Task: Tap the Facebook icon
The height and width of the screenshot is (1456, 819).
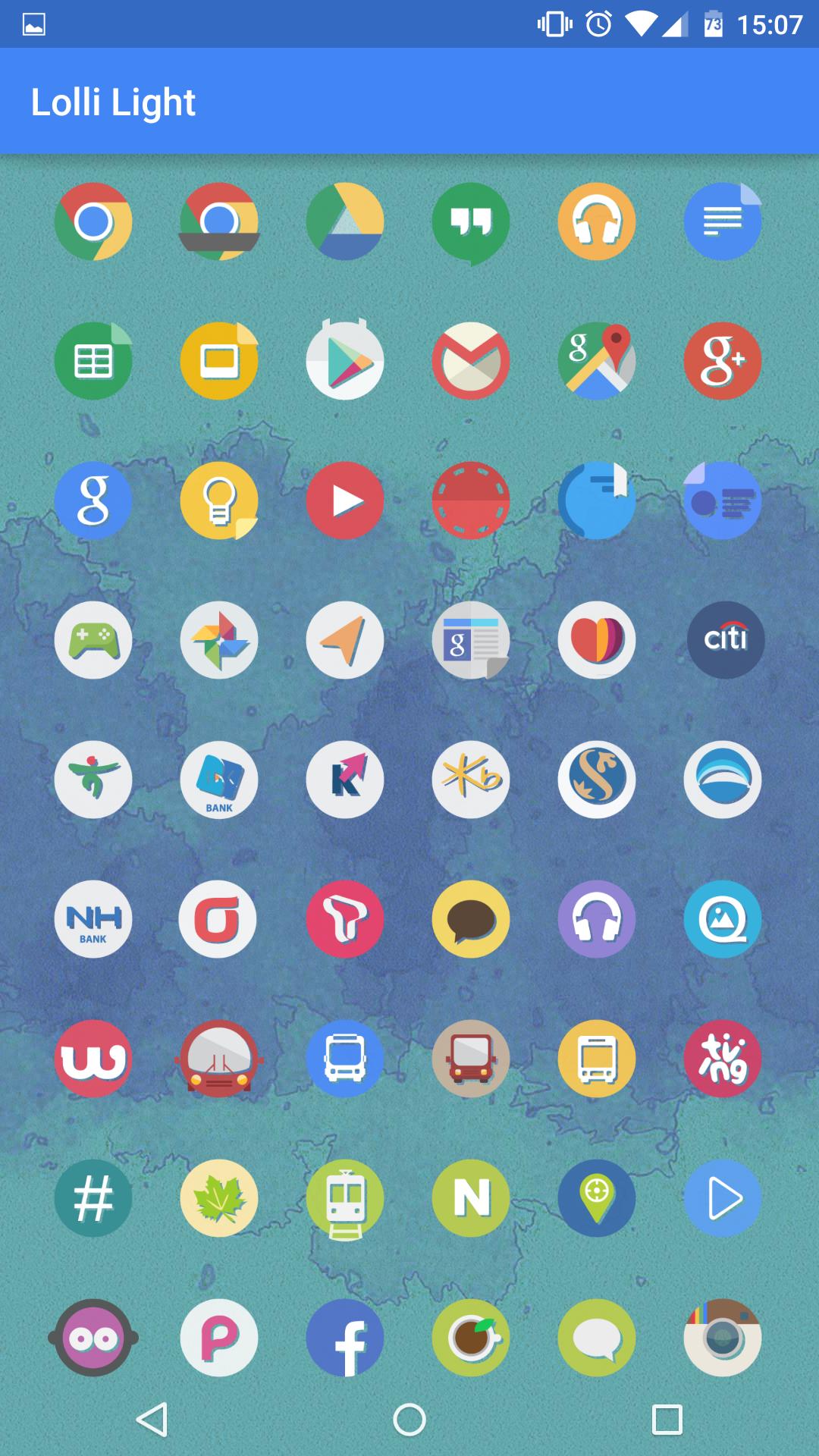Action: pos(345,1338)
